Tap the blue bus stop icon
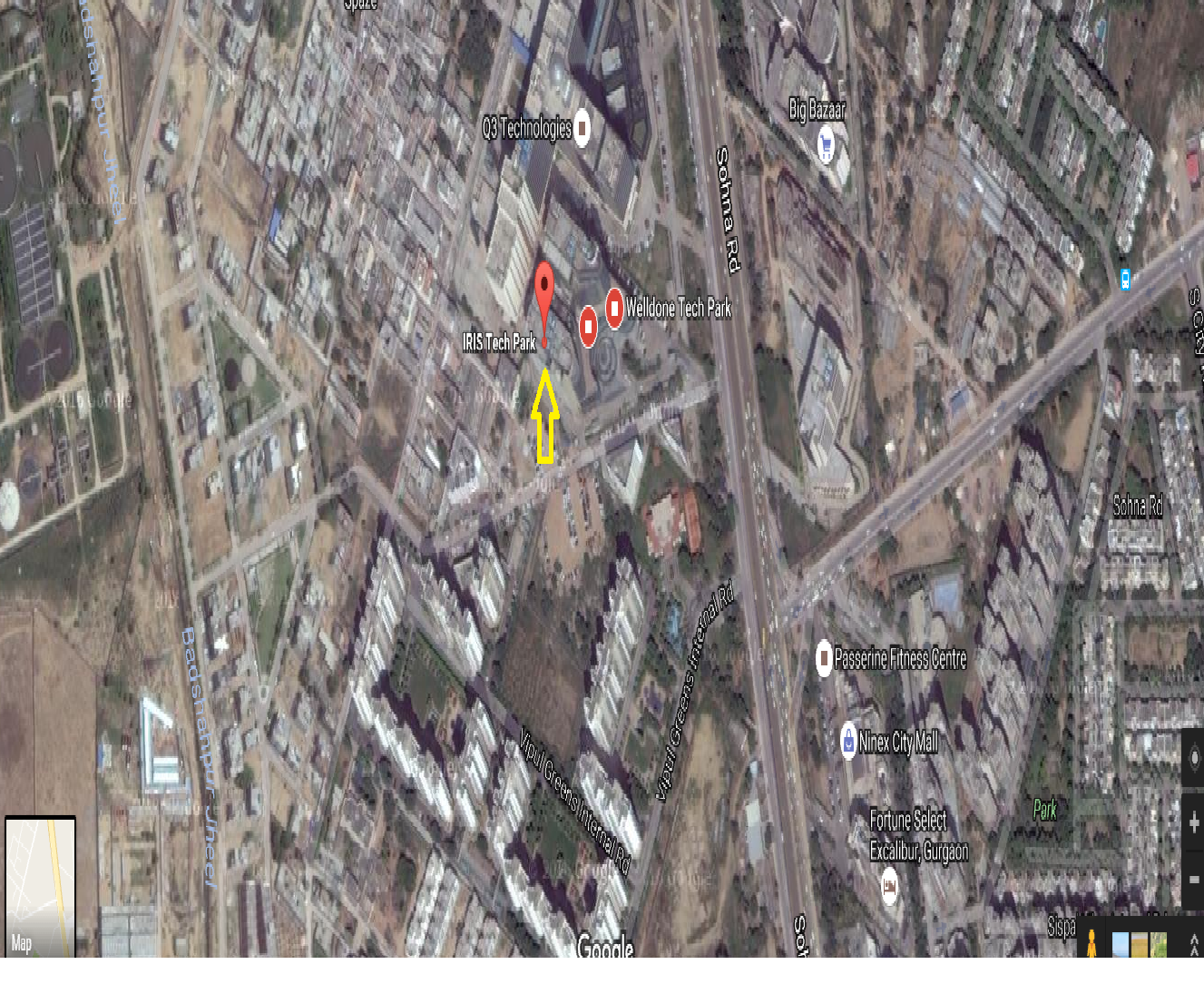Screen dimensions: 1204x984 [x=1125, y=279]
